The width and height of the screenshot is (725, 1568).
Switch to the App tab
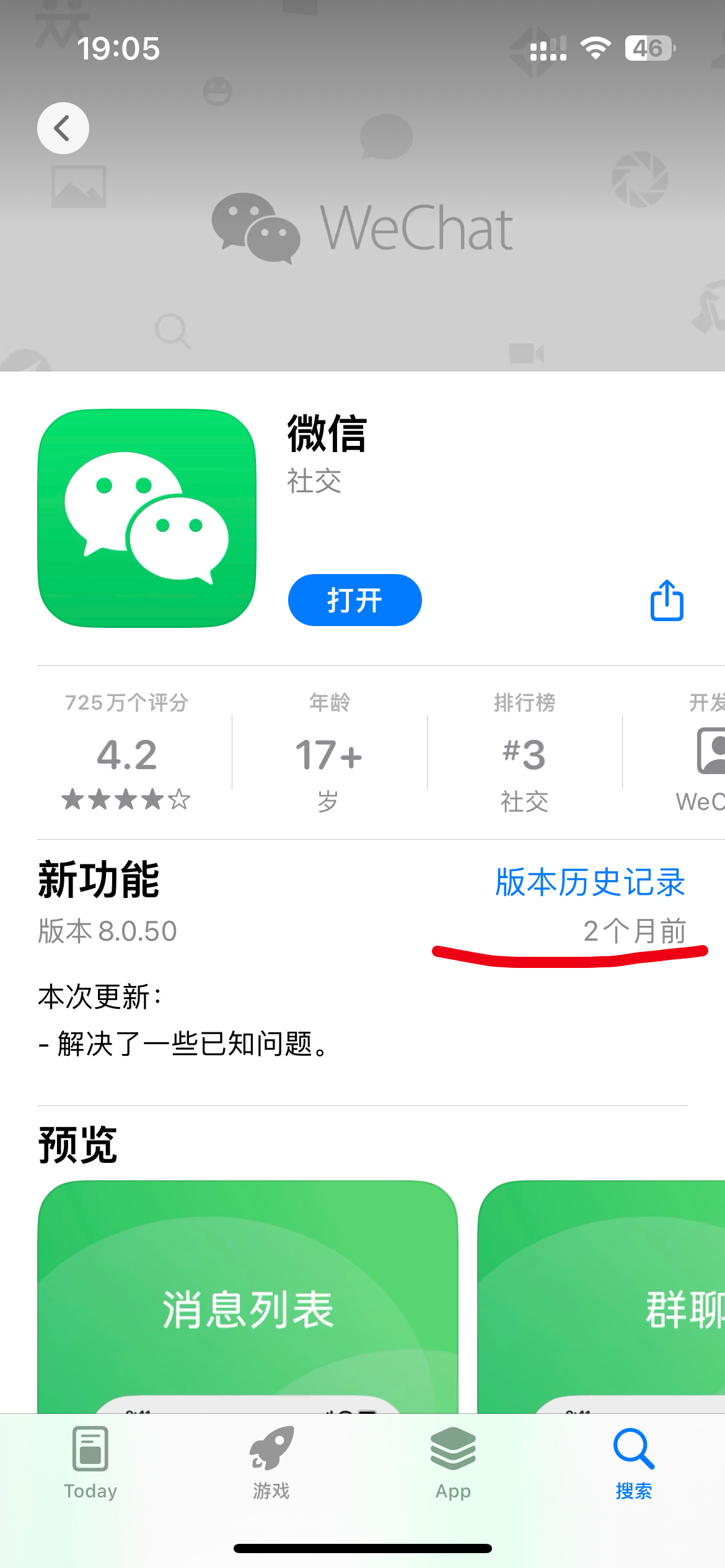453,1463
